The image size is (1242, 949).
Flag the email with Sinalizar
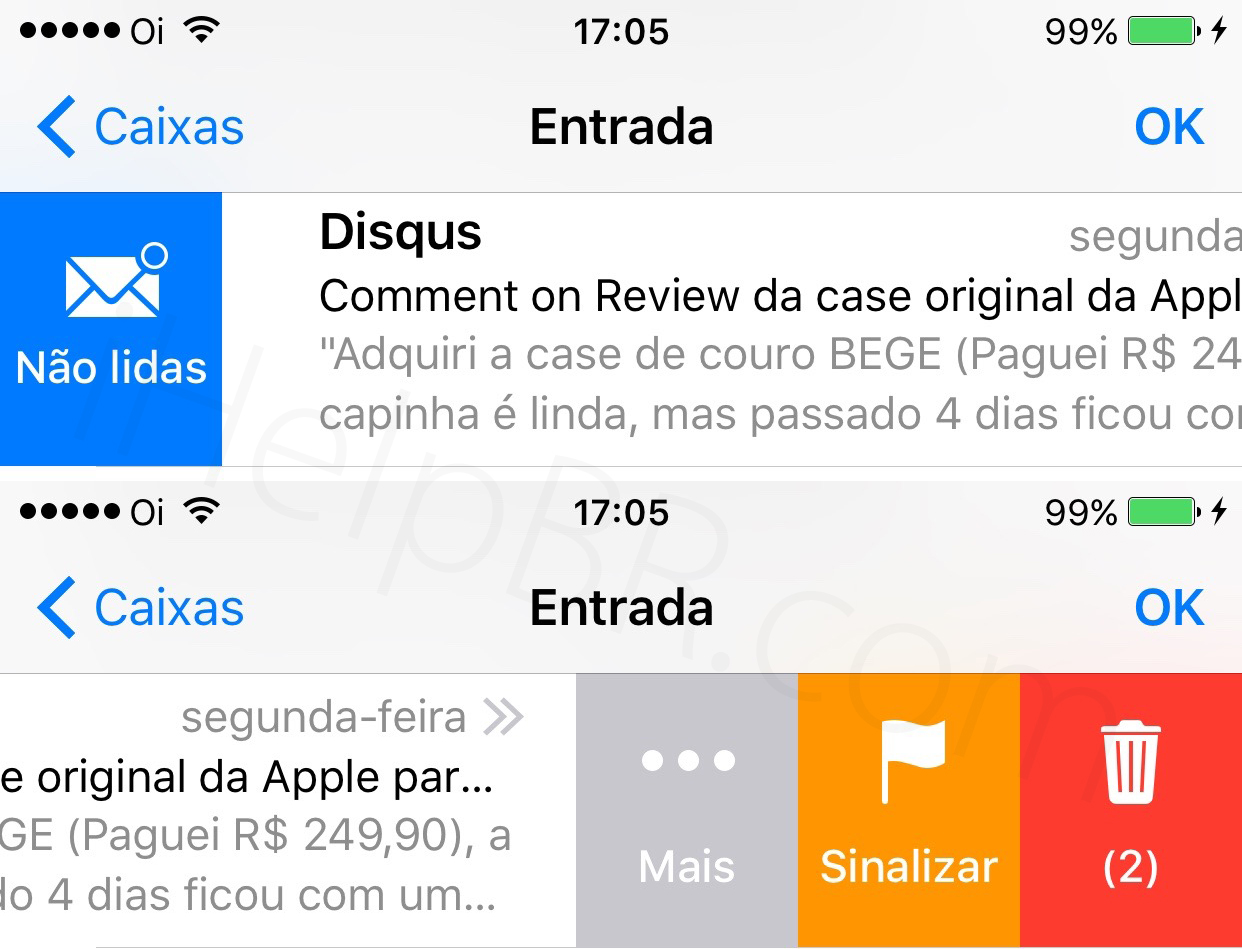coord(908,811)
